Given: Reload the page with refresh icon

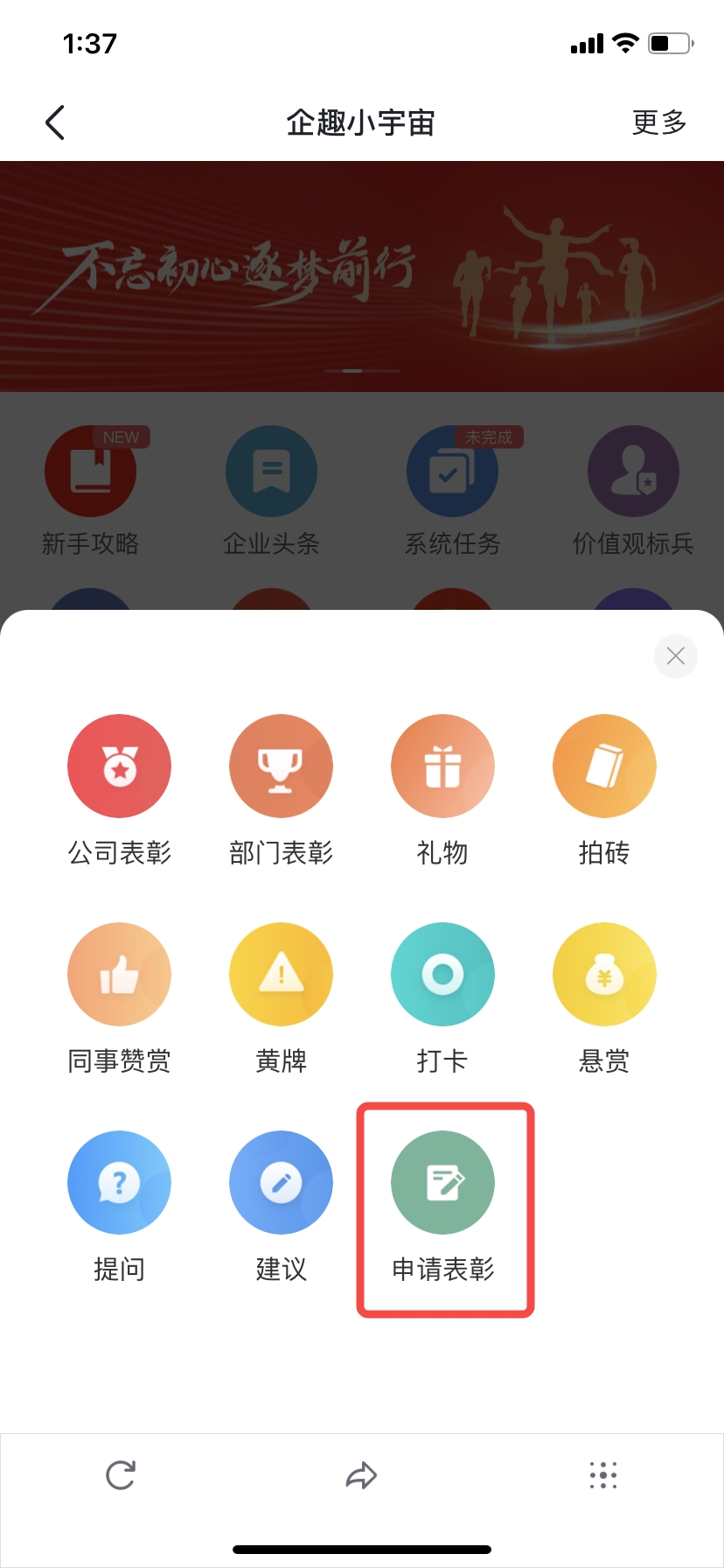Looking at the screenshot, I should [121, 1475].
